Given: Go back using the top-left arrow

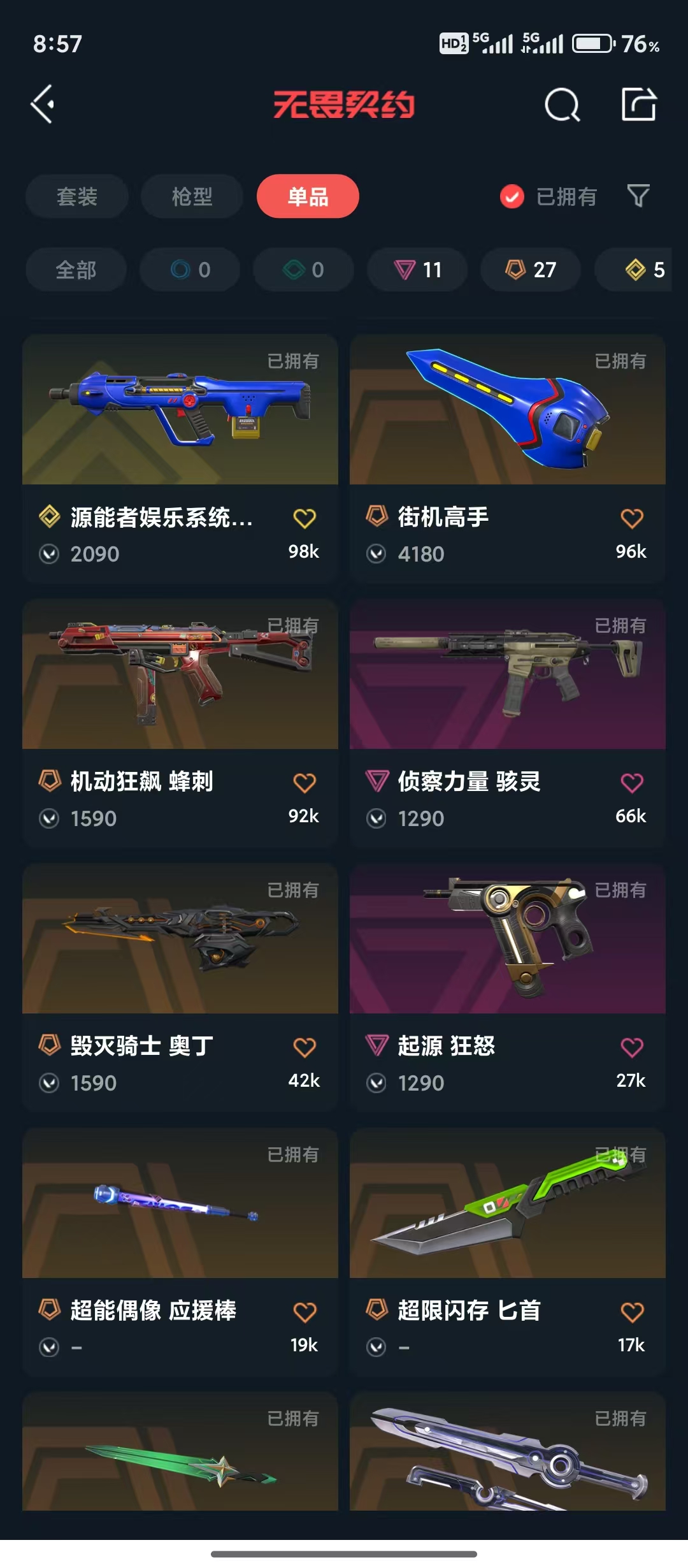Looking at the screenshot, I should point(43,105).
